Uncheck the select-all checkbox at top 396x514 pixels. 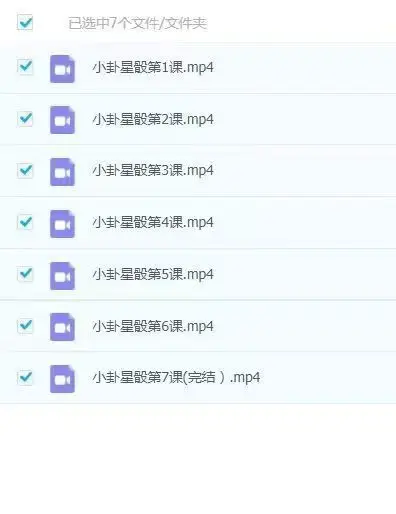(x=25, y=22)
